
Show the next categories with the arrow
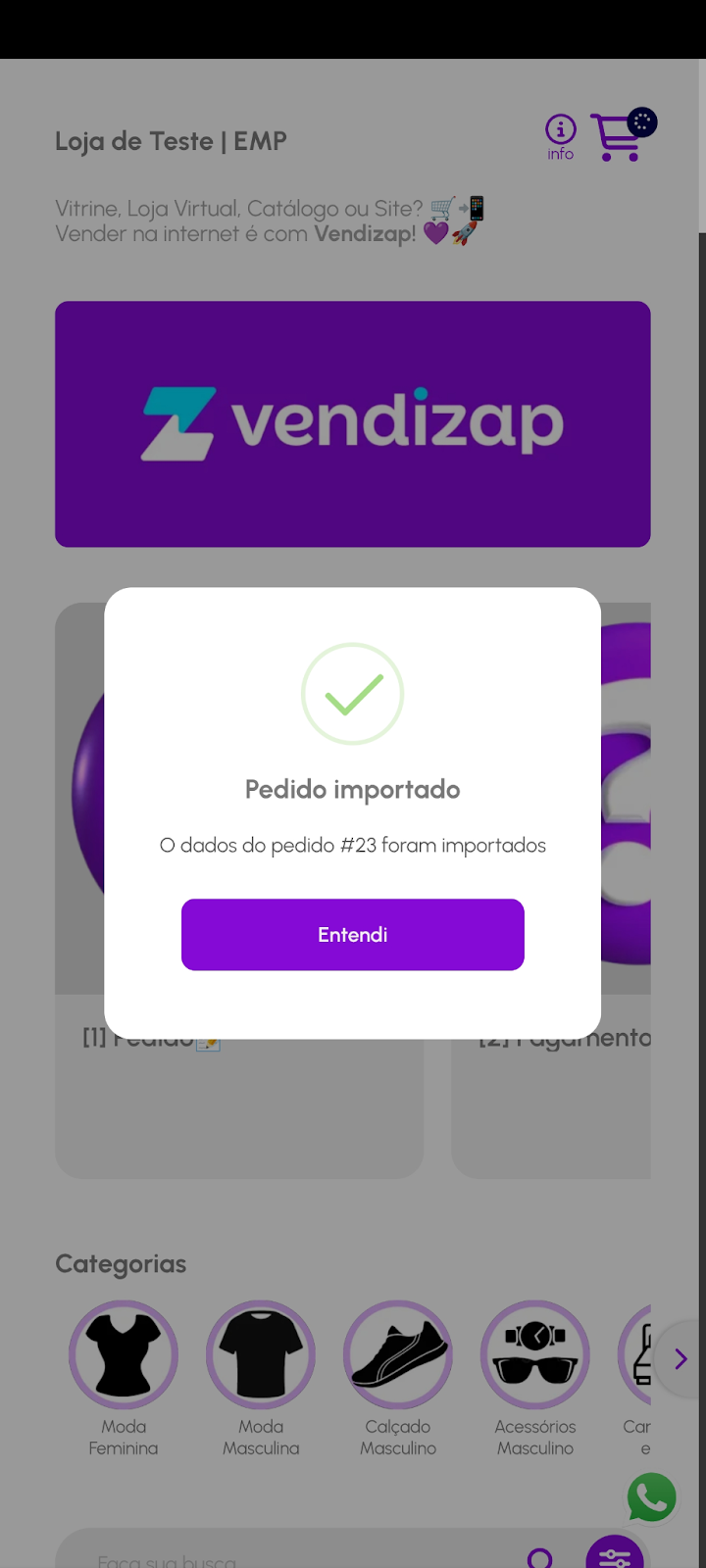[x=681, y=1359]
